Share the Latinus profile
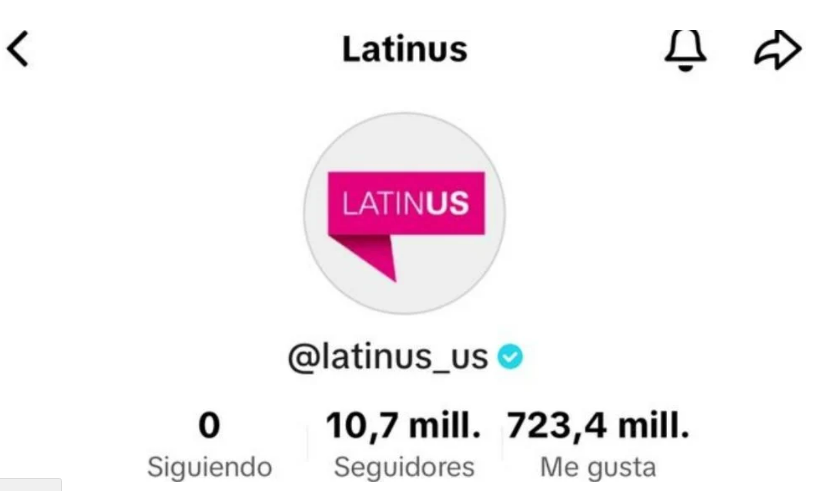This screenshot has height=491, width=818. [x=777, y=49]
